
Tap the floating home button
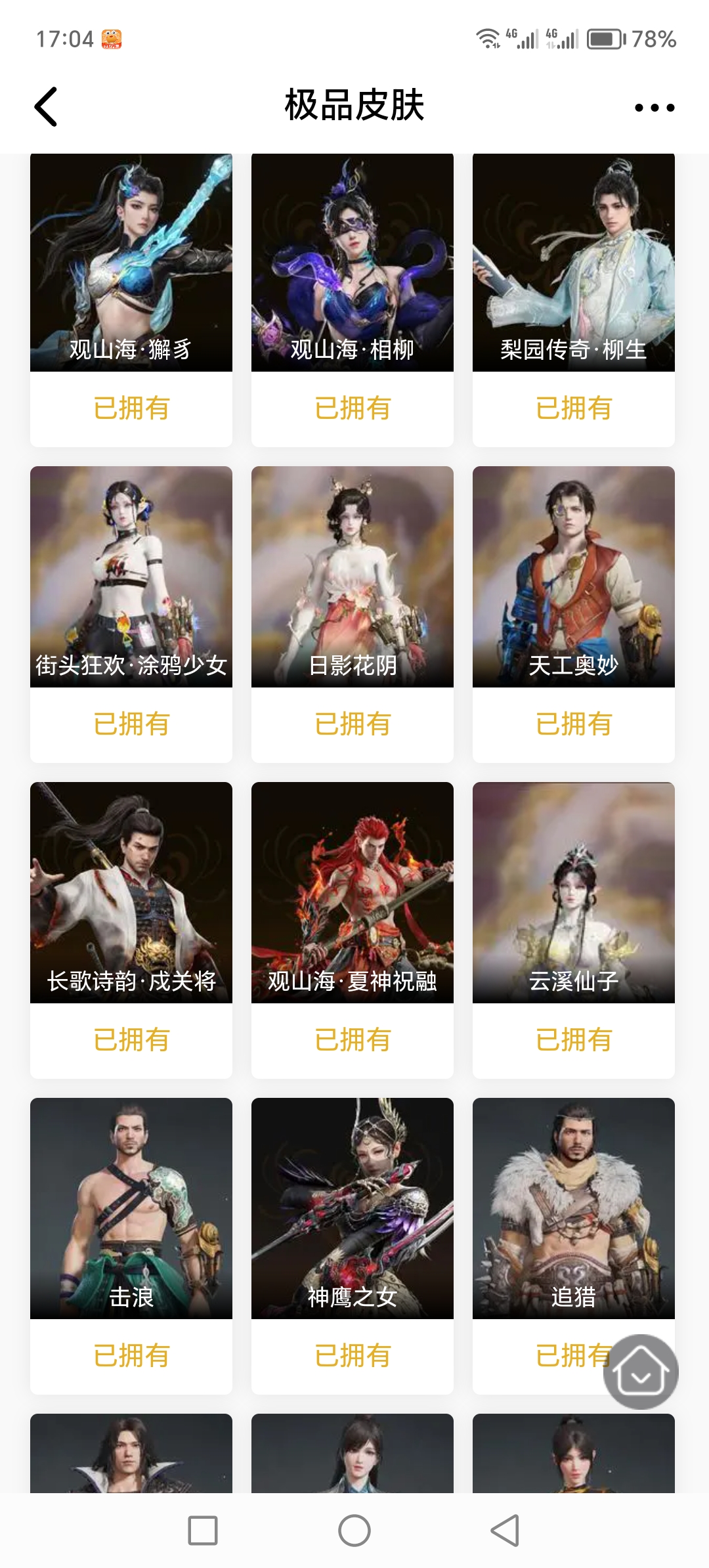641,1372
